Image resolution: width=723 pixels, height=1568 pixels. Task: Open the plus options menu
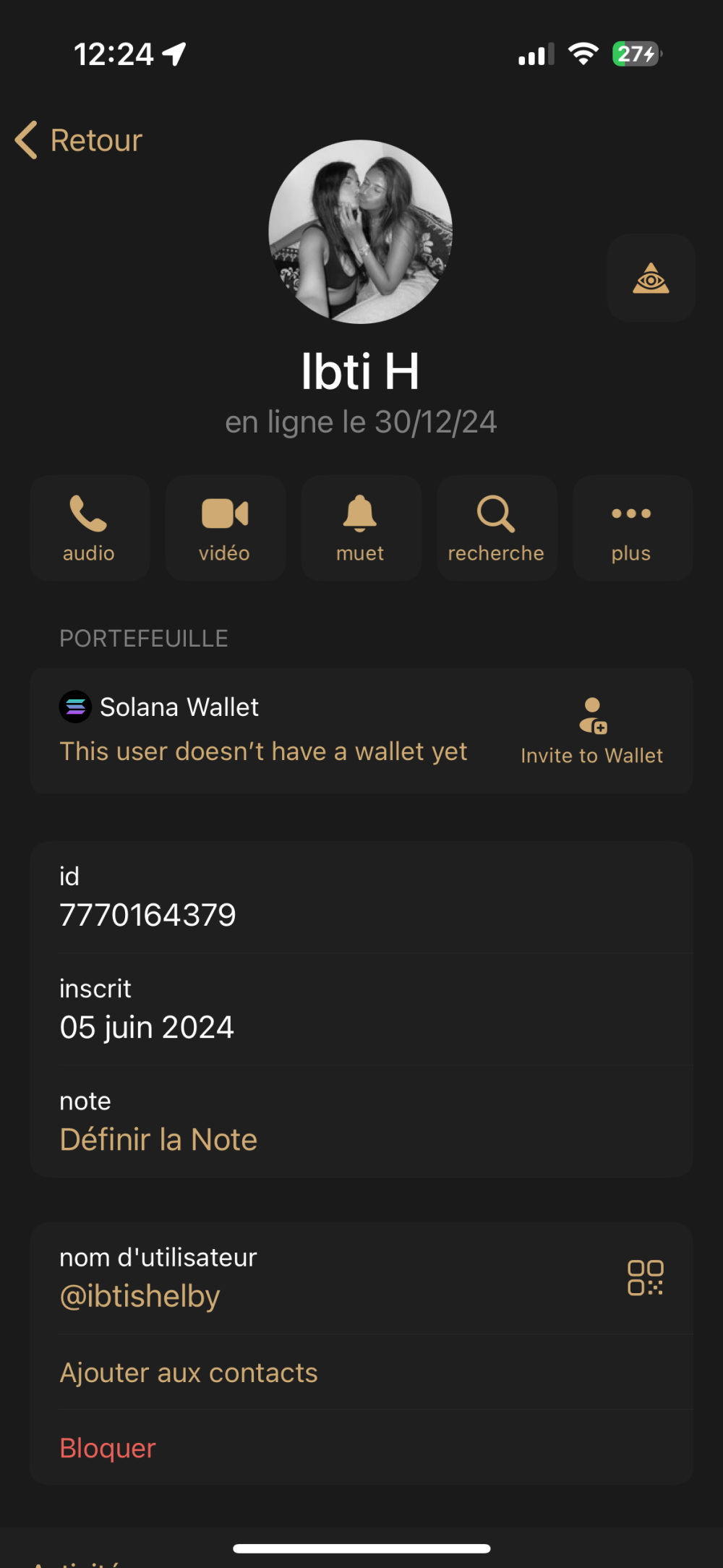[632, 528]
